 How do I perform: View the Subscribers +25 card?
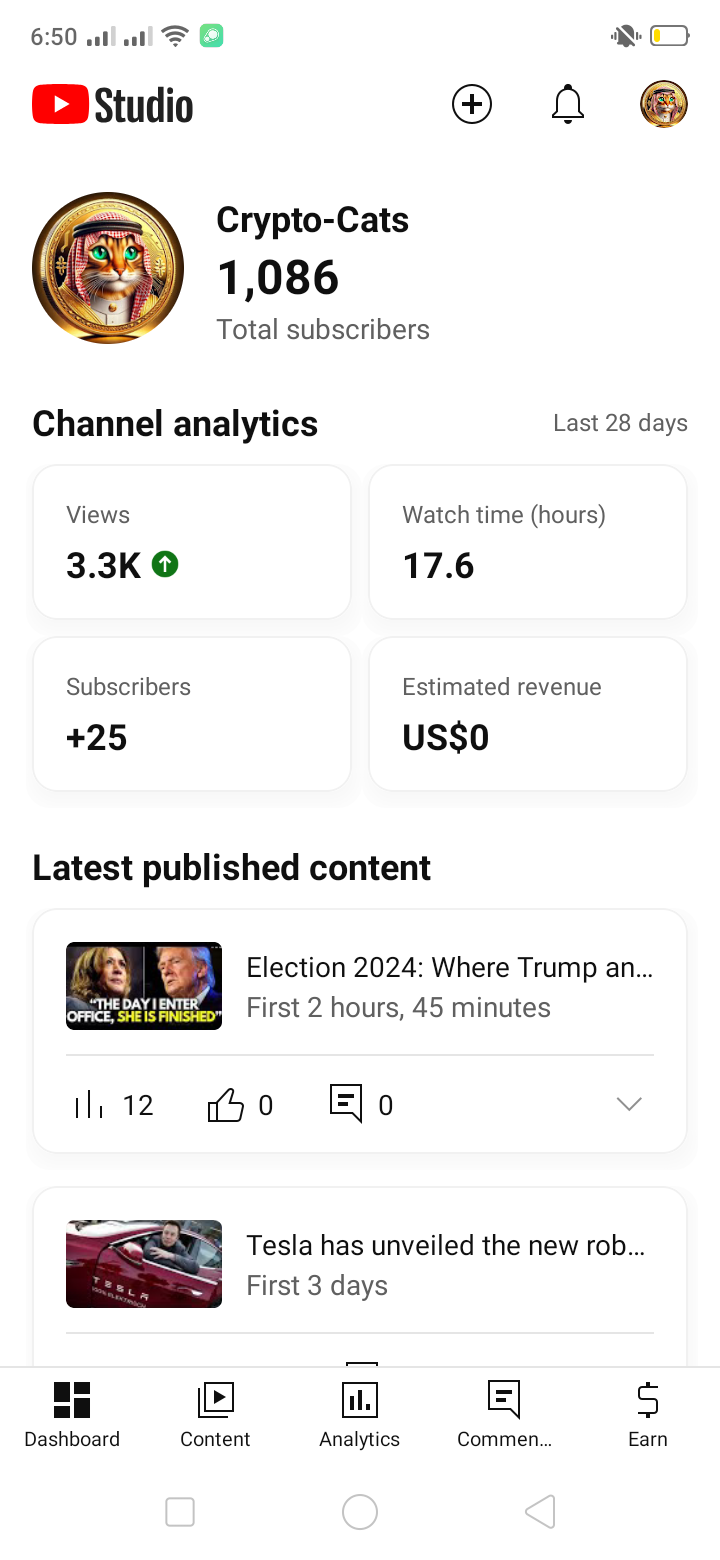point(192,713)
